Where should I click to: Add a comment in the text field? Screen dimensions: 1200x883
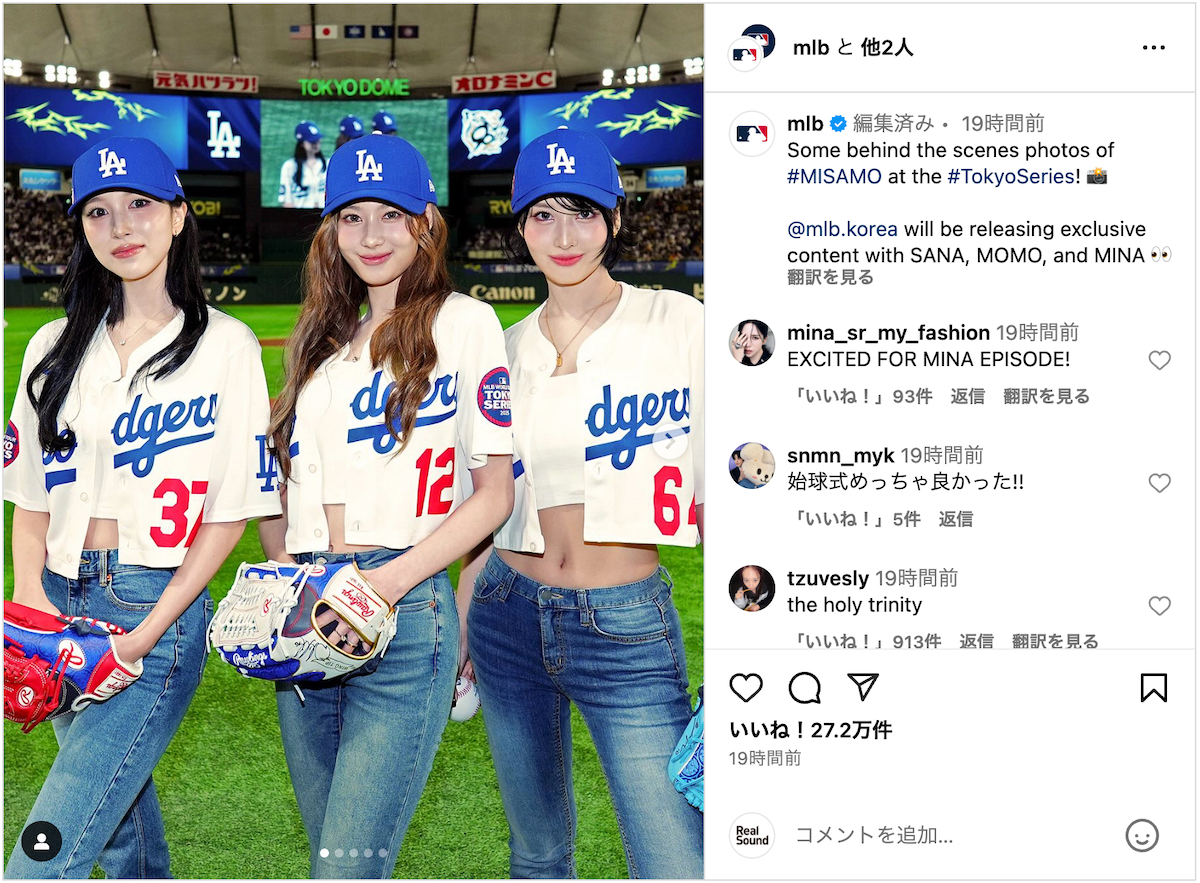(x=940, y=835)
